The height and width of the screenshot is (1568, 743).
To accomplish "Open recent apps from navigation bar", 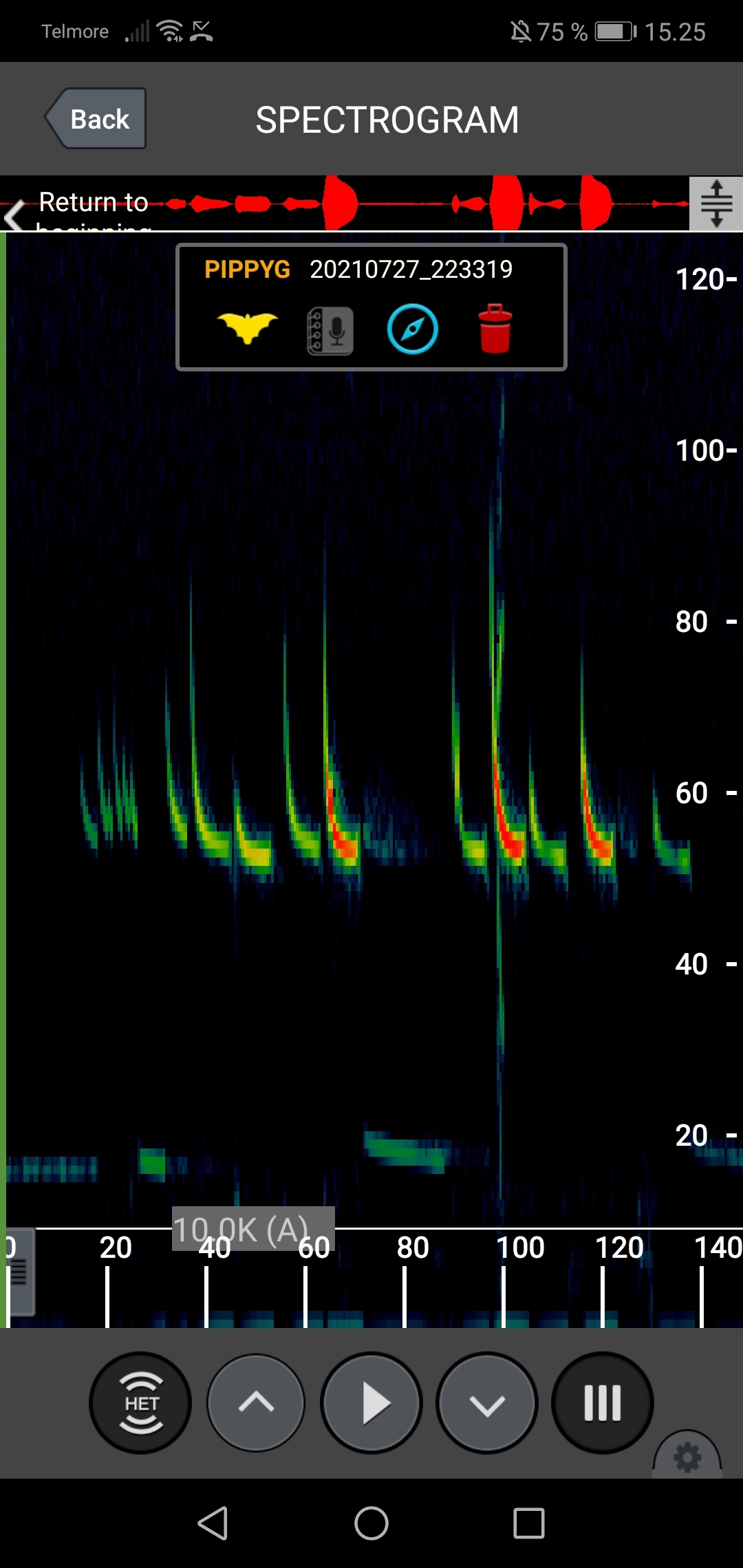I will [529, 1523].
